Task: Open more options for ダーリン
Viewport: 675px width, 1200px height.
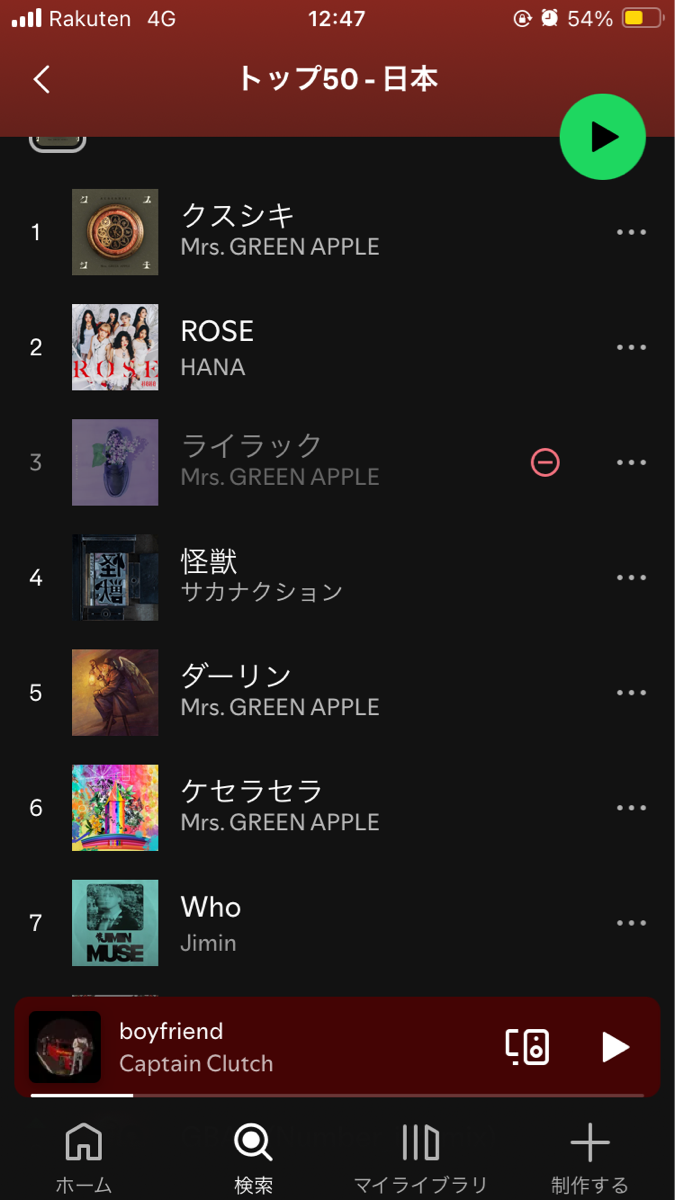Action: click(631, 692)
